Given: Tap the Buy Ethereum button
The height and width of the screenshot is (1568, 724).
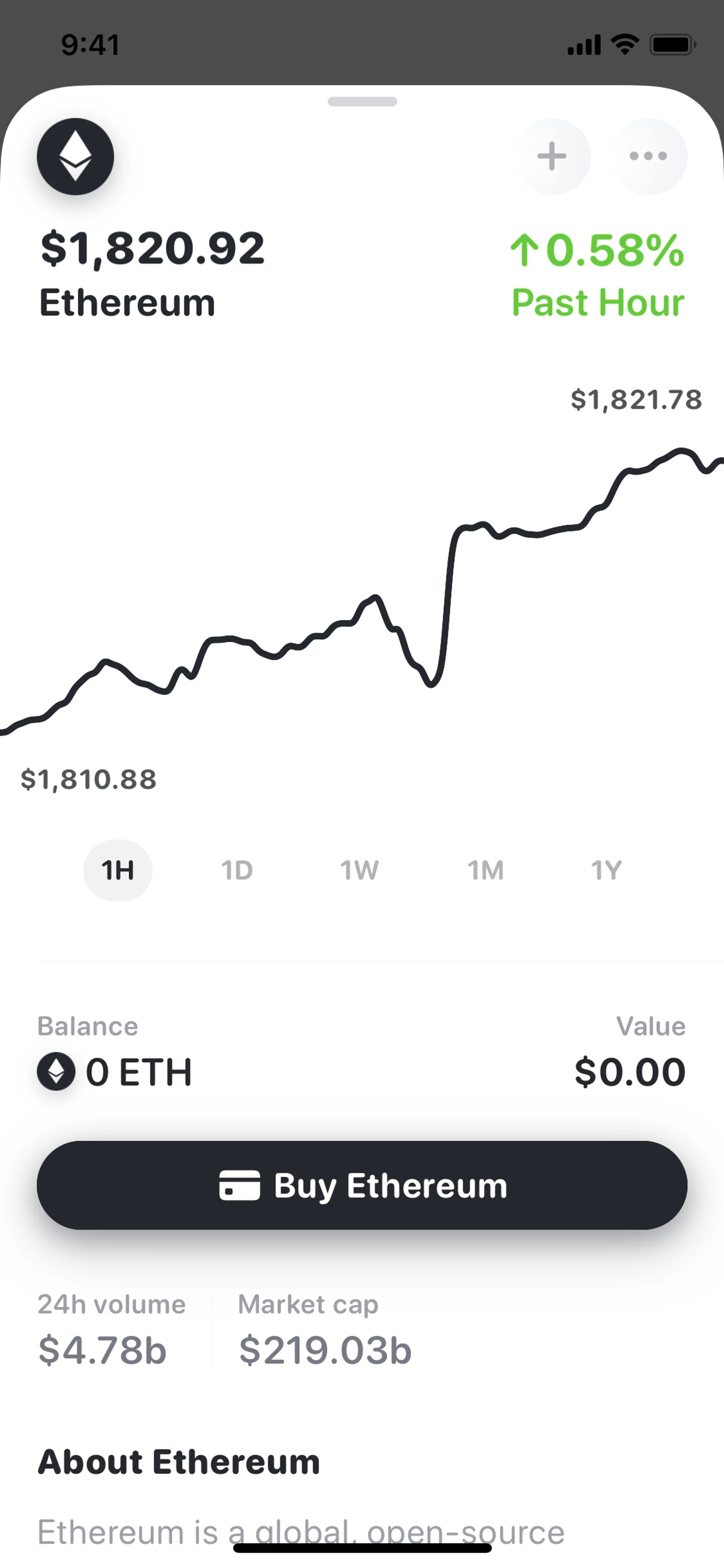Looking at the screenshot, I should [x=362, y=1186].
